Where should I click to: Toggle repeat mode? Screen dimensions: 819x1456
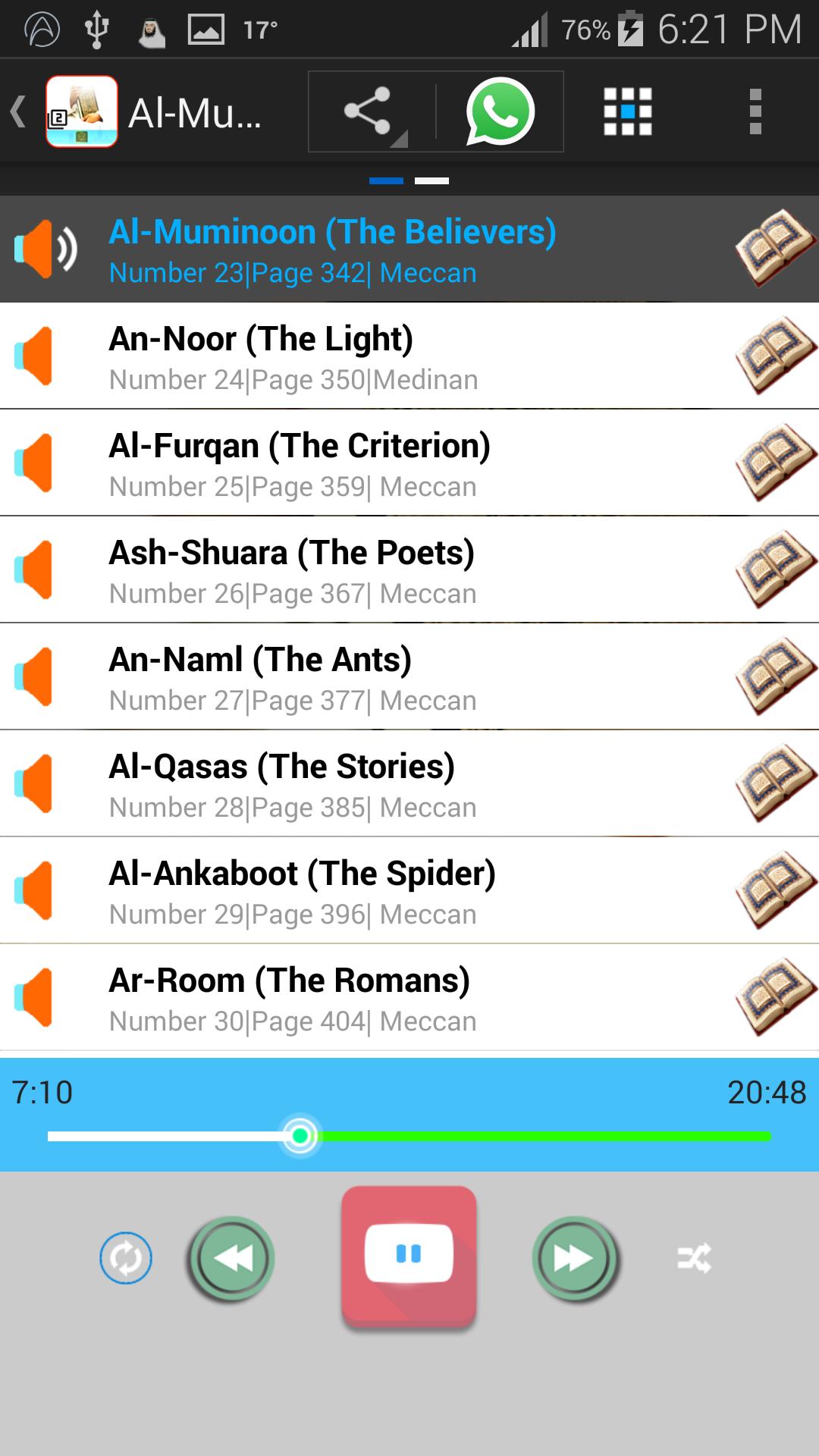point(126,1259)
